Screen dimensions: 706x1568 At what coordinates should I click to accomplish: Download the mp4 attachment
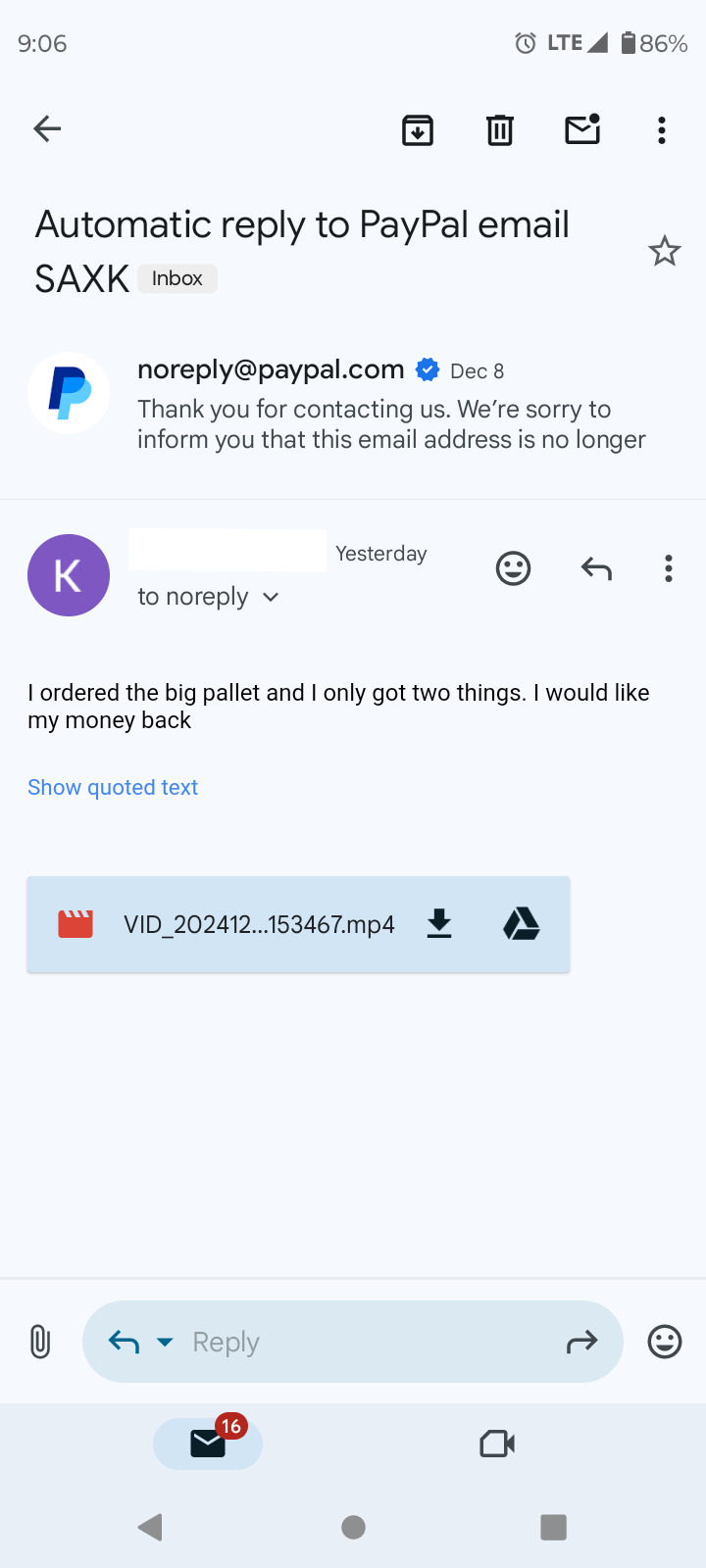pyautogui.click(x=439, y=924)
